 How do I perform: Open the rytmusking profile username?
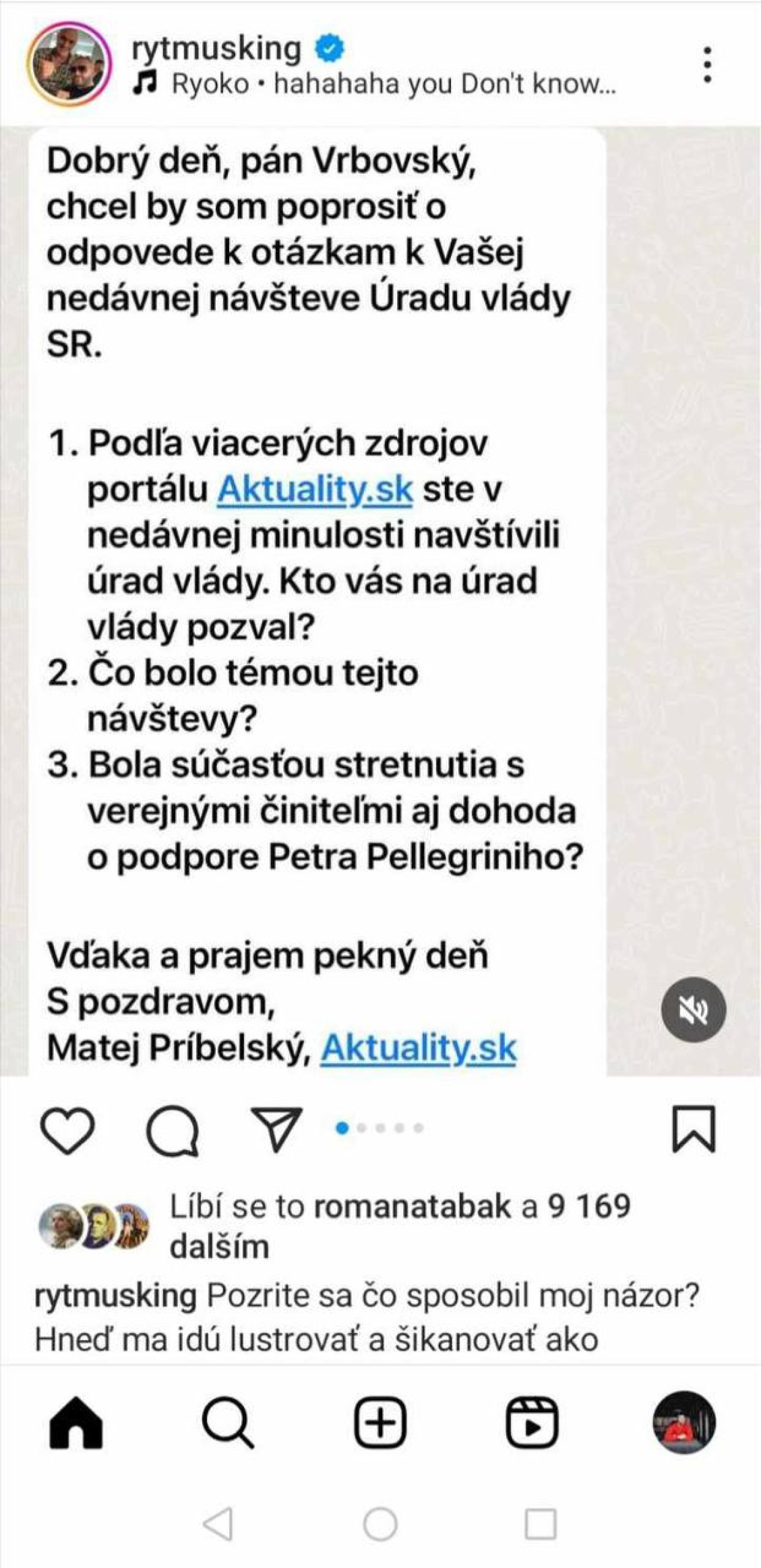tap(216, 49)
